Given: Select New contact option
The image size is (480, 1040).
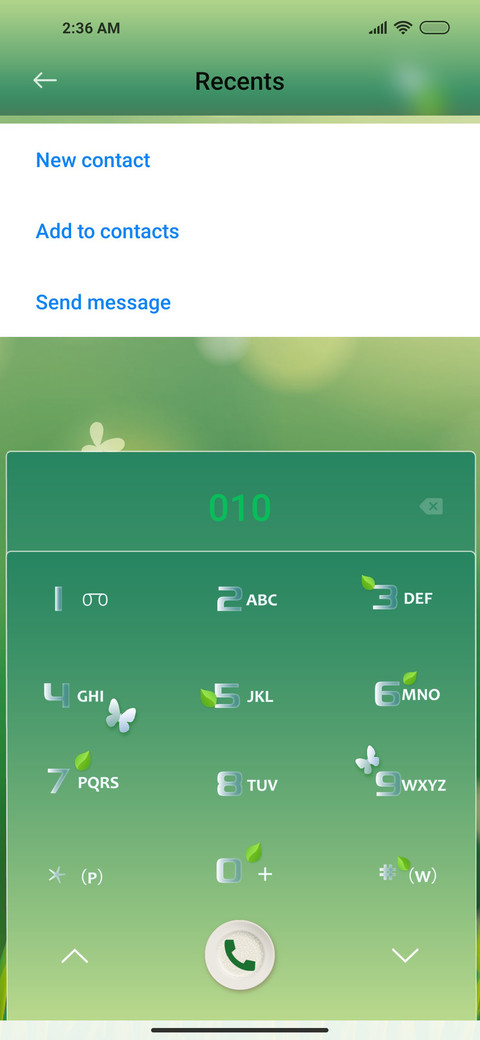Looking at the screenshot, I should tap(93, 160).
